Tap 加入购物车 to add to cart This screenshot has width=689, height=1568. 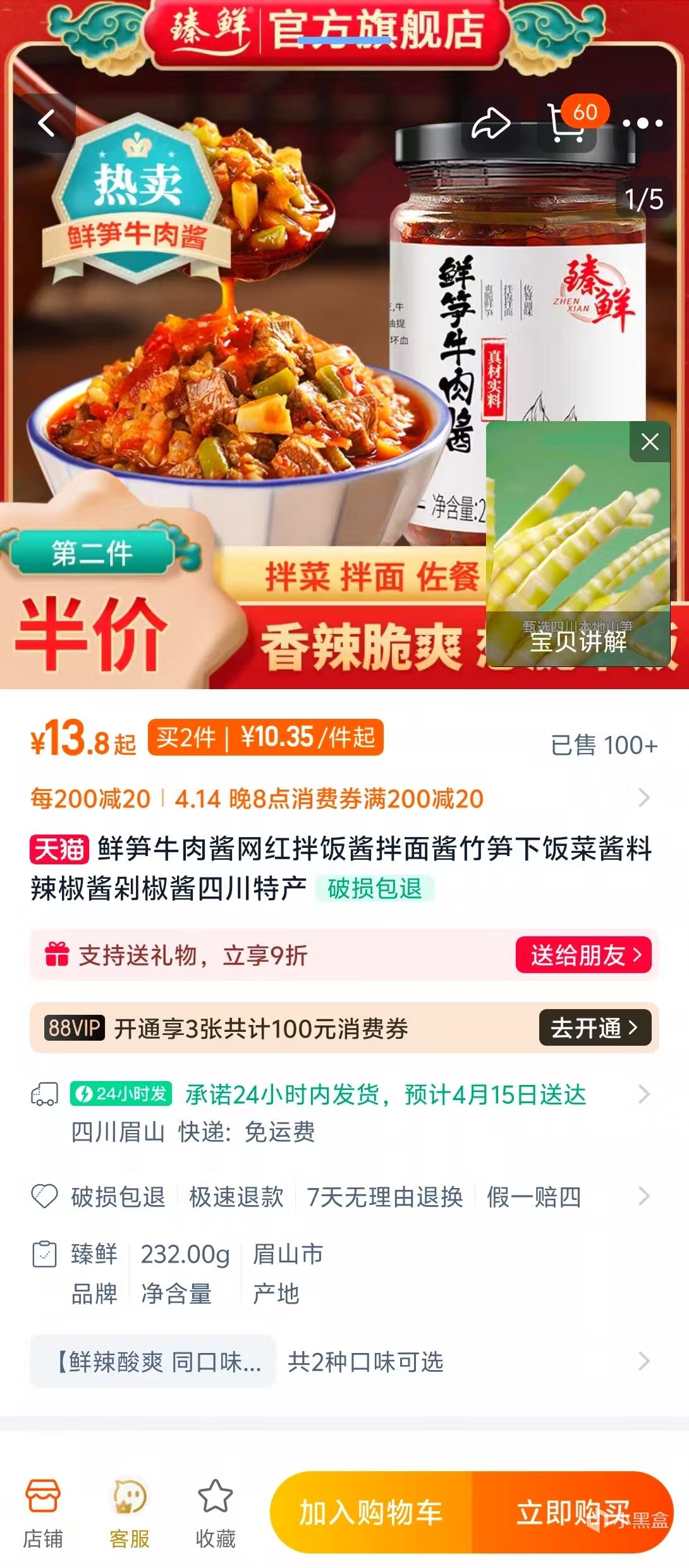[x=371, y=1512]
